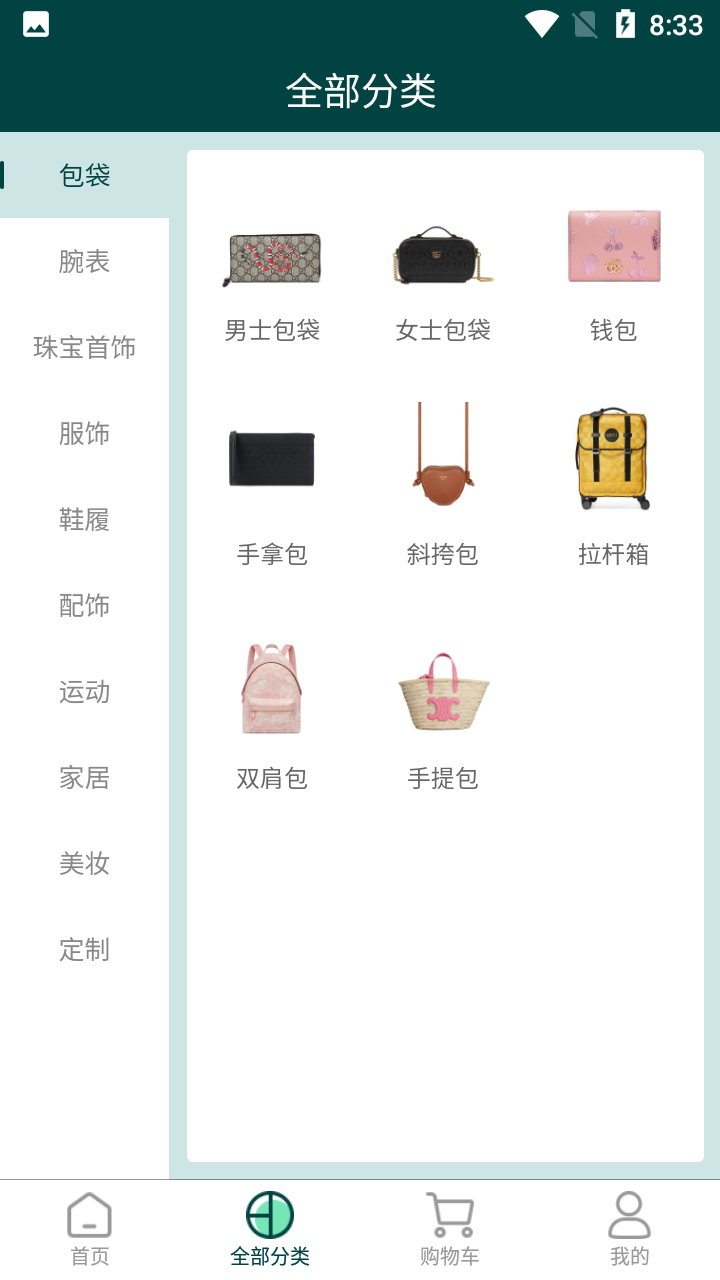Open the 美妆 category
Image resolution: width=720 pixels, height=1280 pixels.
[84, 864]
